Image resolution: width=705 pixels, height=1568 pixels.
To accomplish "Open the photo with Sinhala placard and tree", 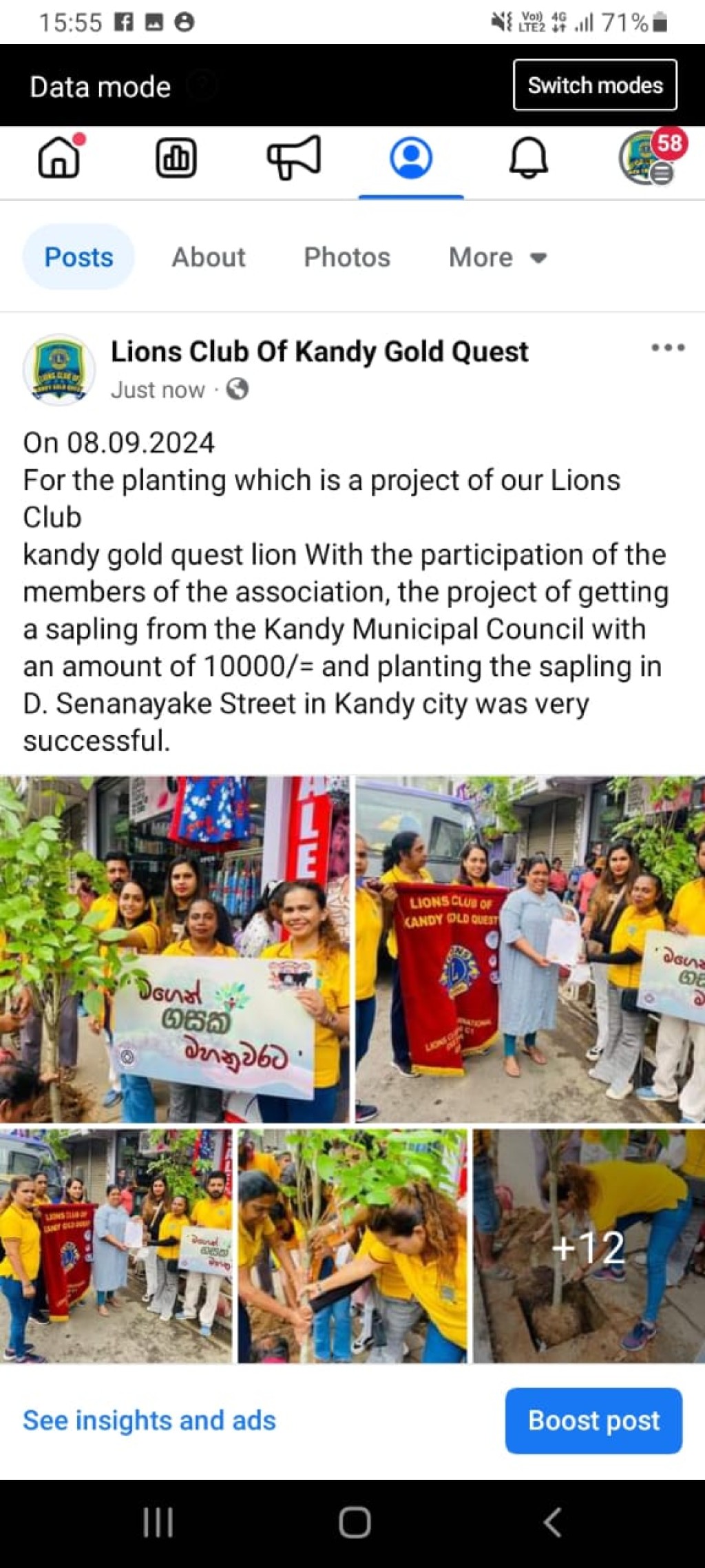I will (x=174, y=949).
